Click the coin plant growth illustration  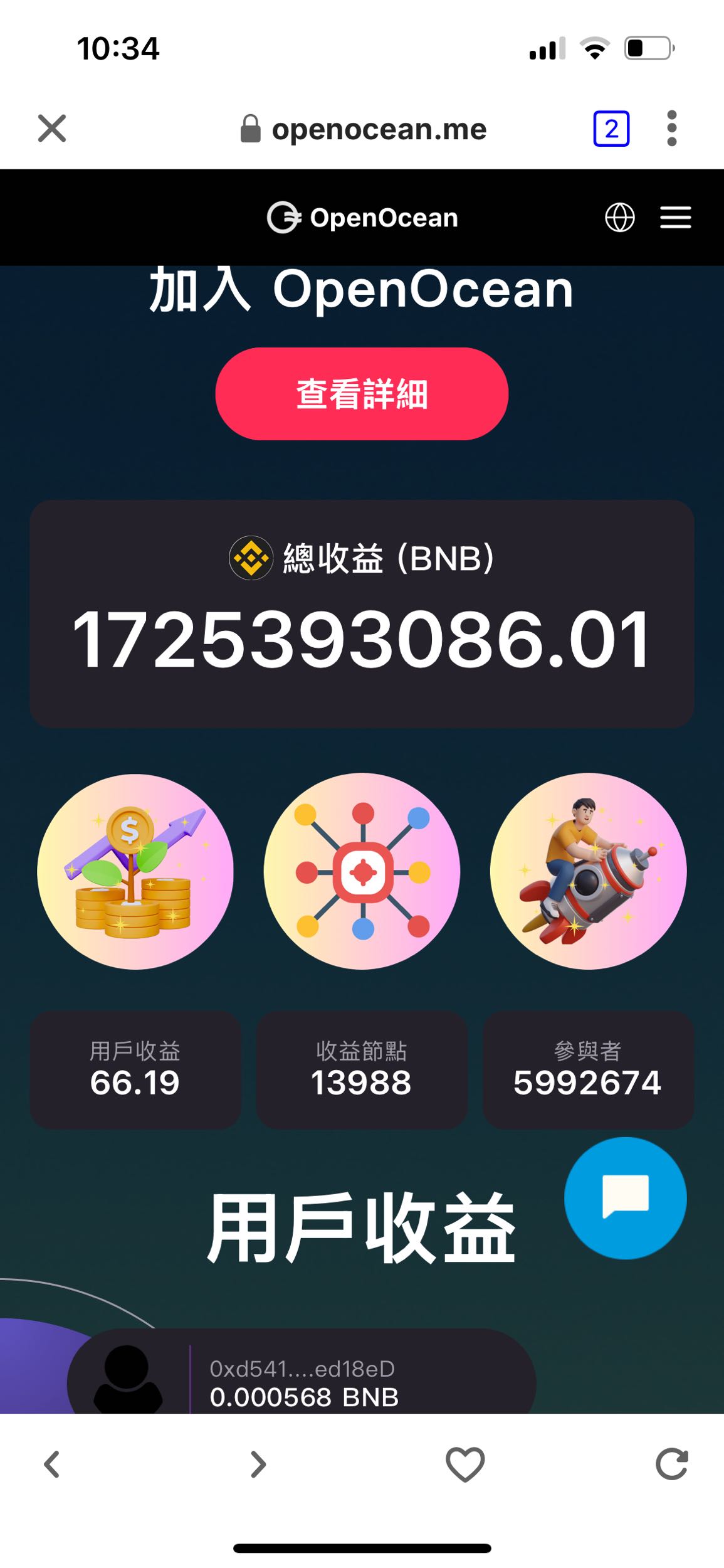135,872
